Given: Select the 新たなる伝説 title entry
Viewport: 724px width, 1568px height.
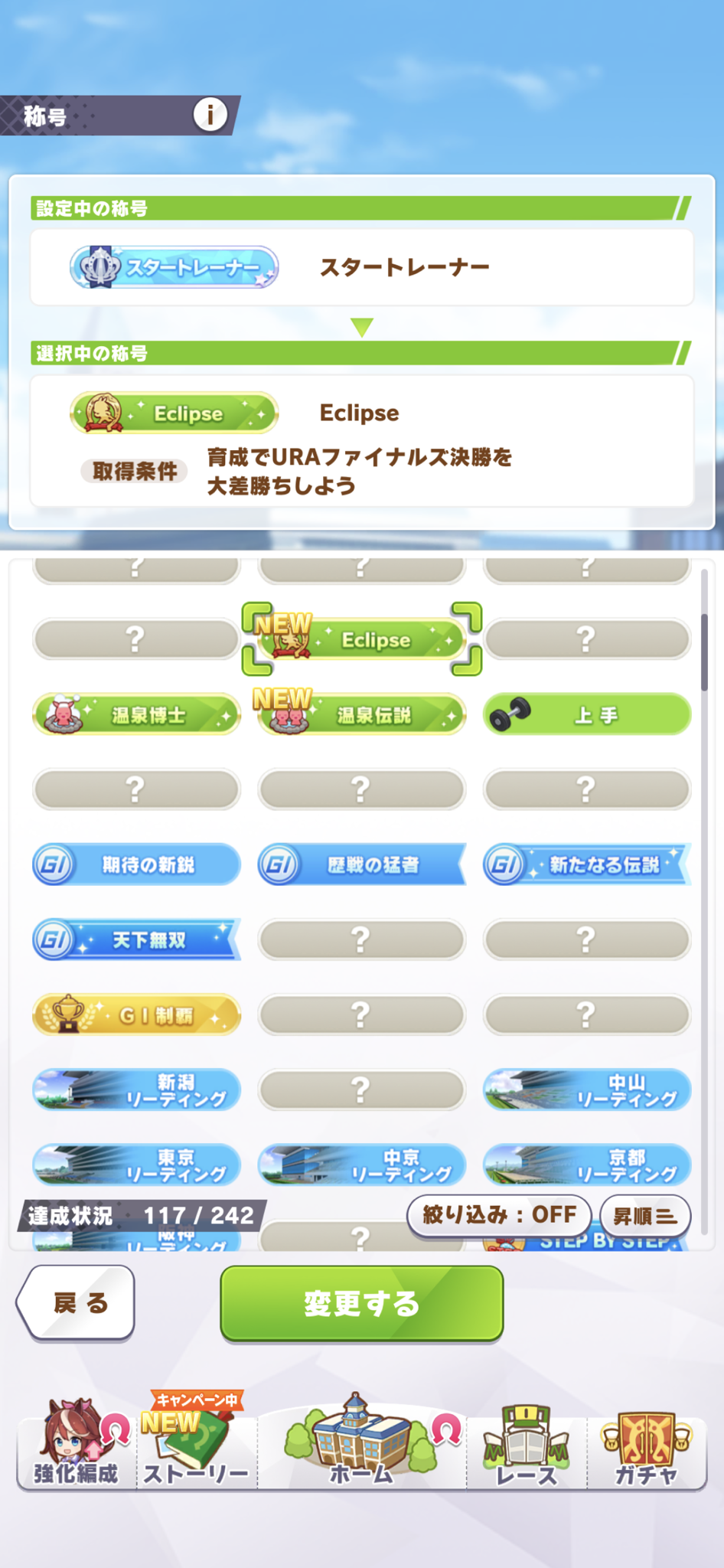Looking at the screenshot, I should [586, 864].
